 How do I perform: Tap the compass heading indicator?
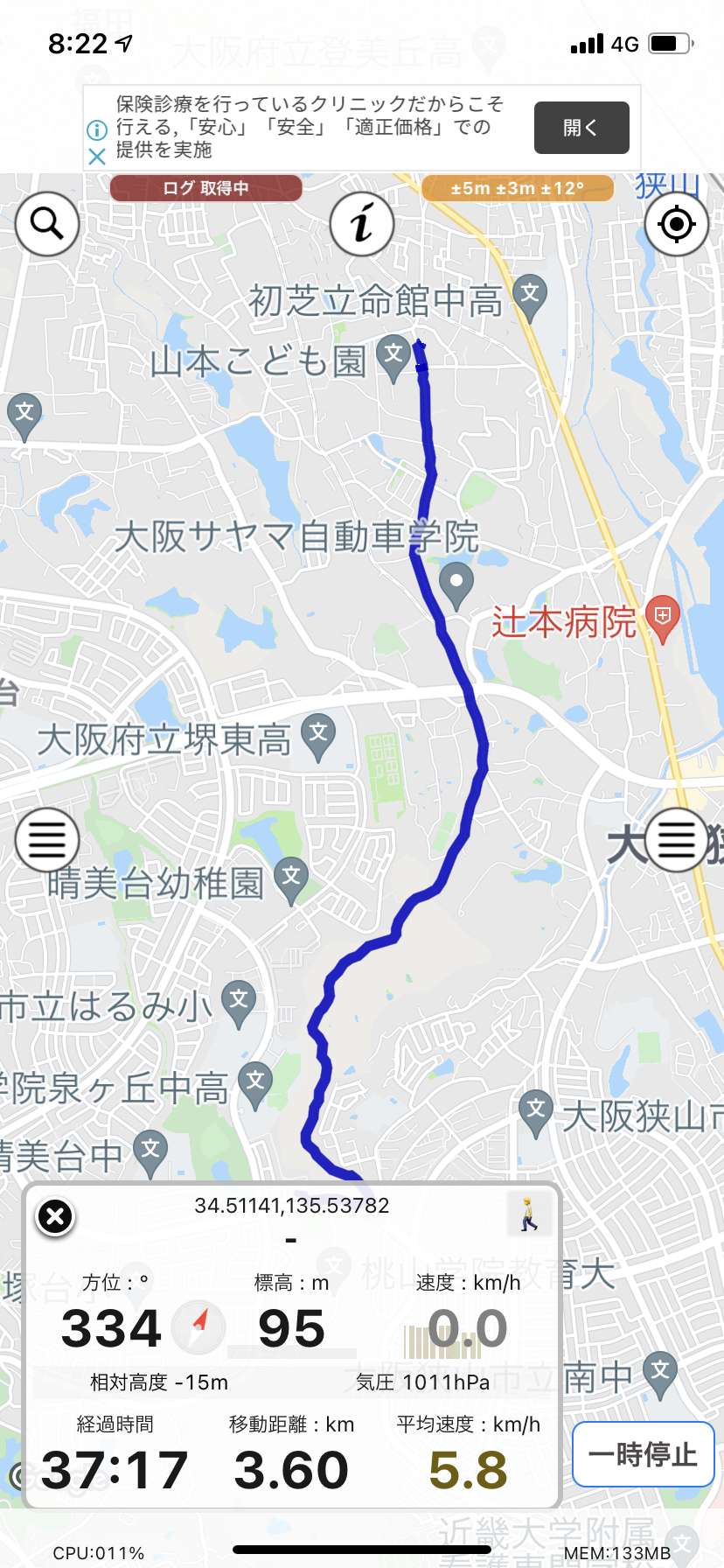click(x=198, y=1326)
